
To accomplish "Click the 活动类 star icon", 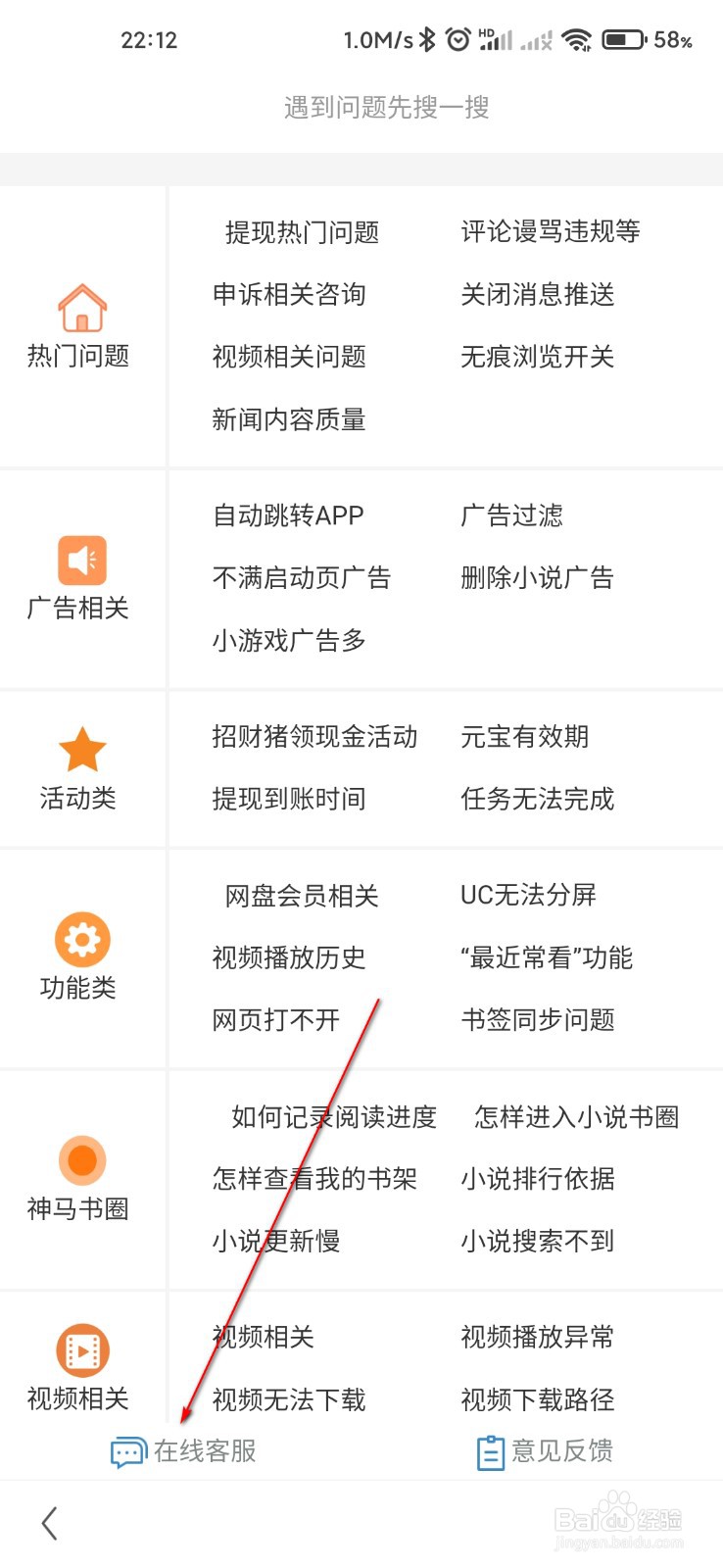I will click(81, 749).
